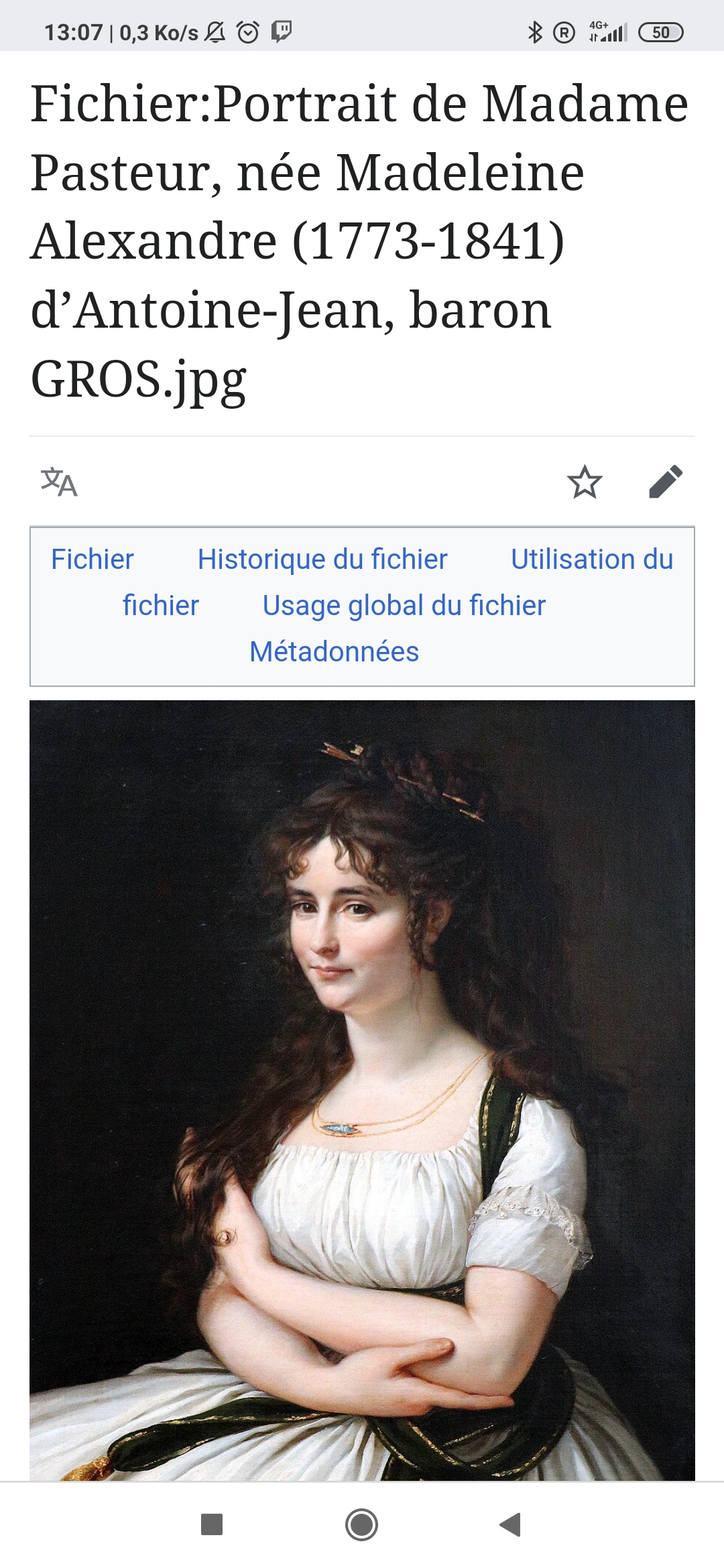Open the language selection icon

tap(59, 482)
